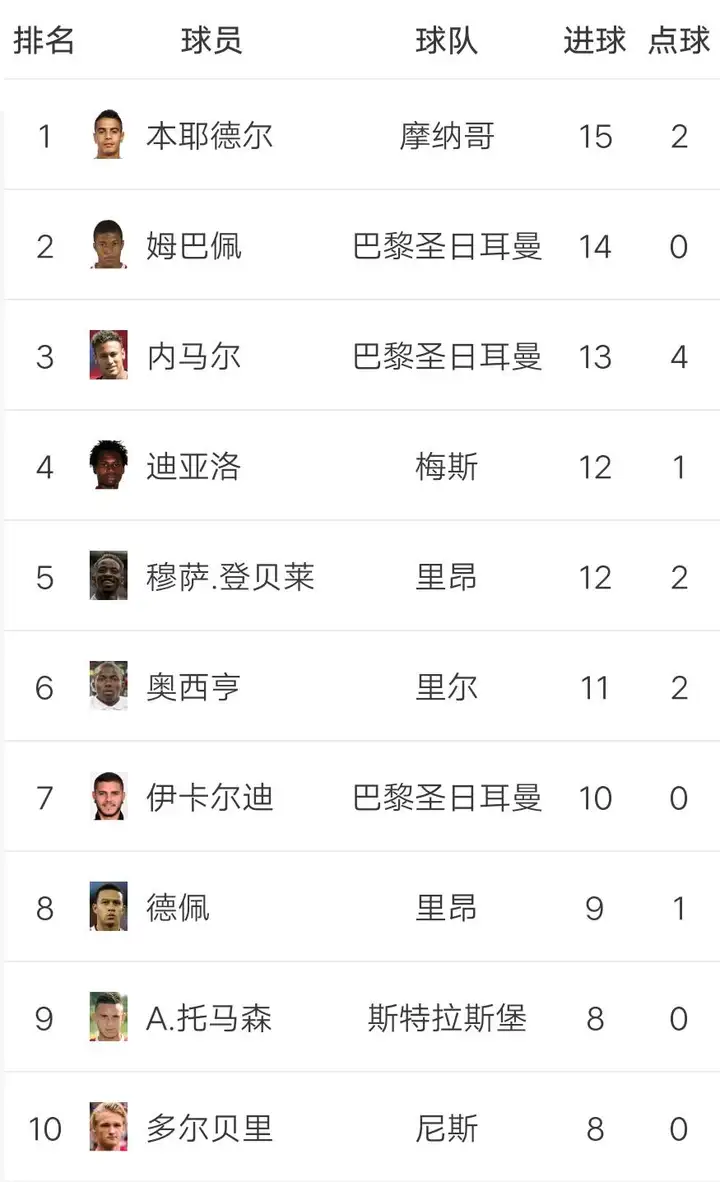Open 姆巴佩's player row
The width and height of the screenshot is (720, 1182).
(194, 246)
